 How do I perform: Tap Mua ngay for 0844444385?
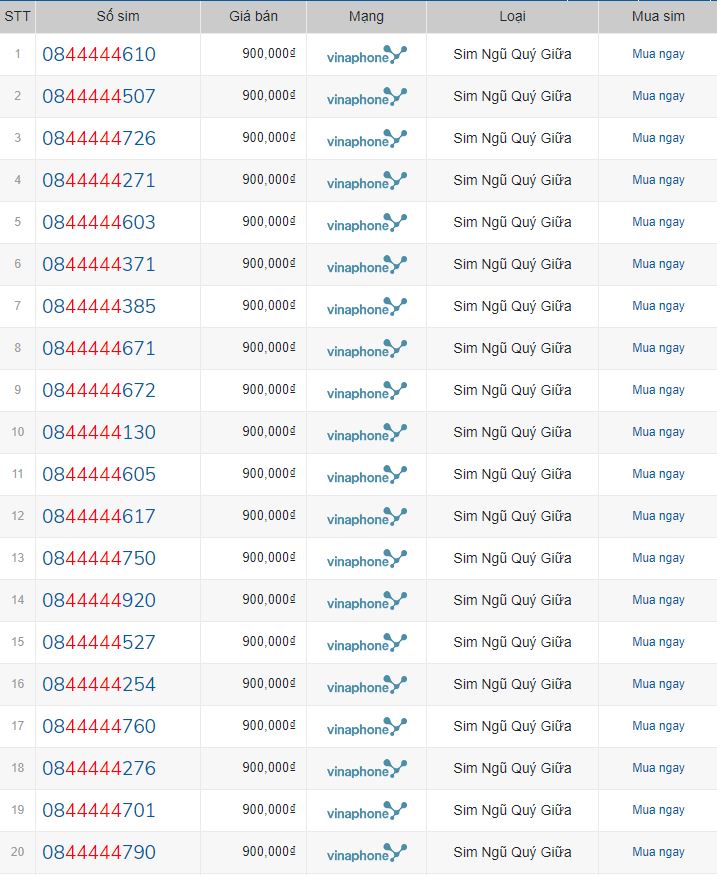tap(658, 306)
